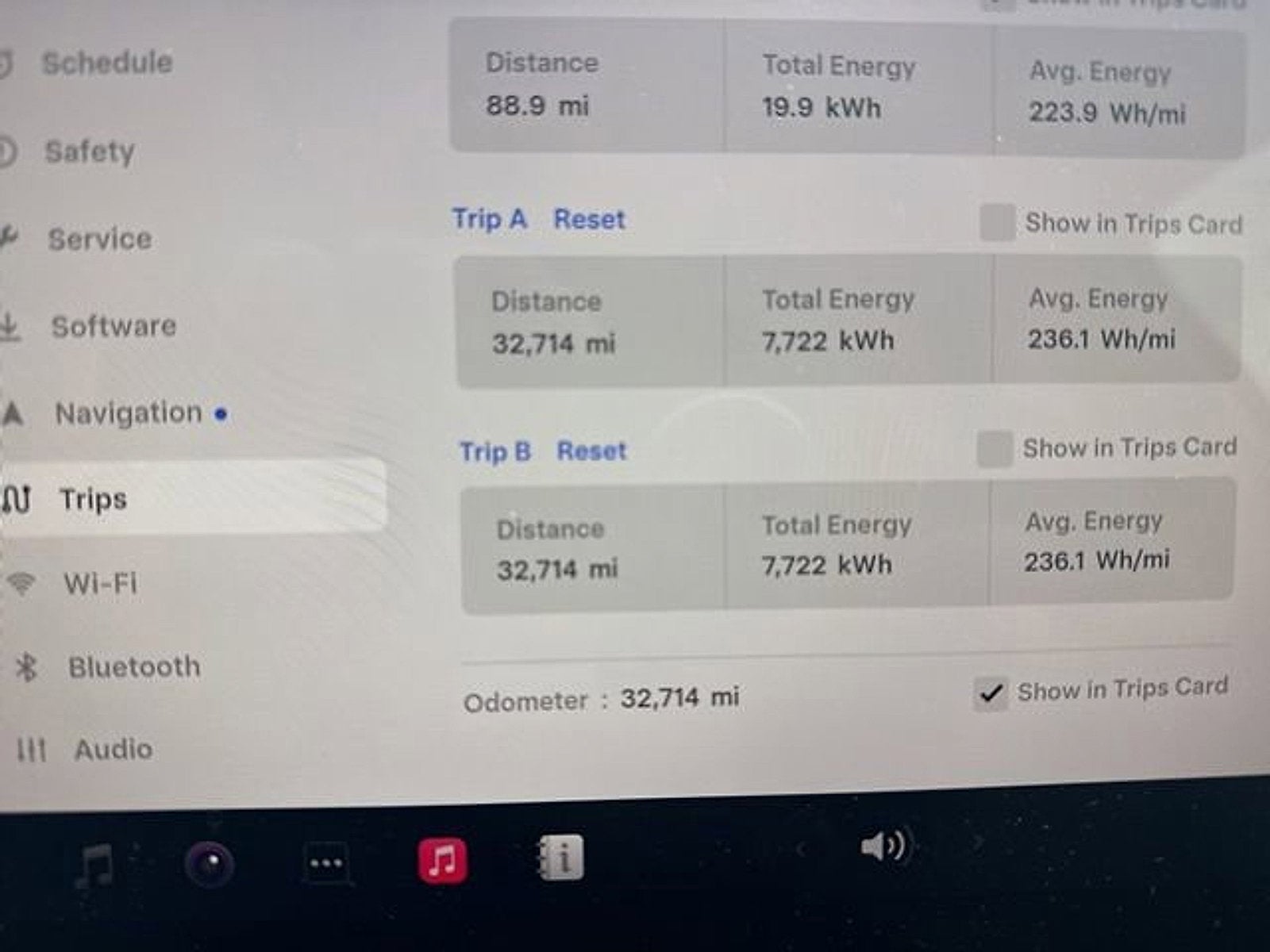Open the camera app in the dock
Viewport: 1270px width, 952px height.
(x=210, y=864)
